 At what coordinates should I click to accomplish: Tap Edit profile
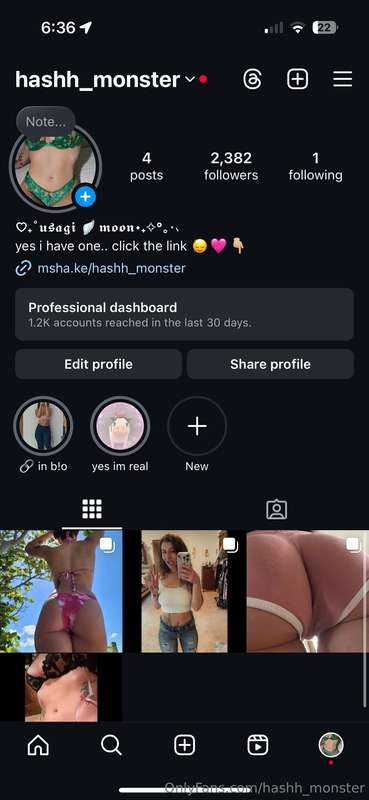click(x=99, y=364)
